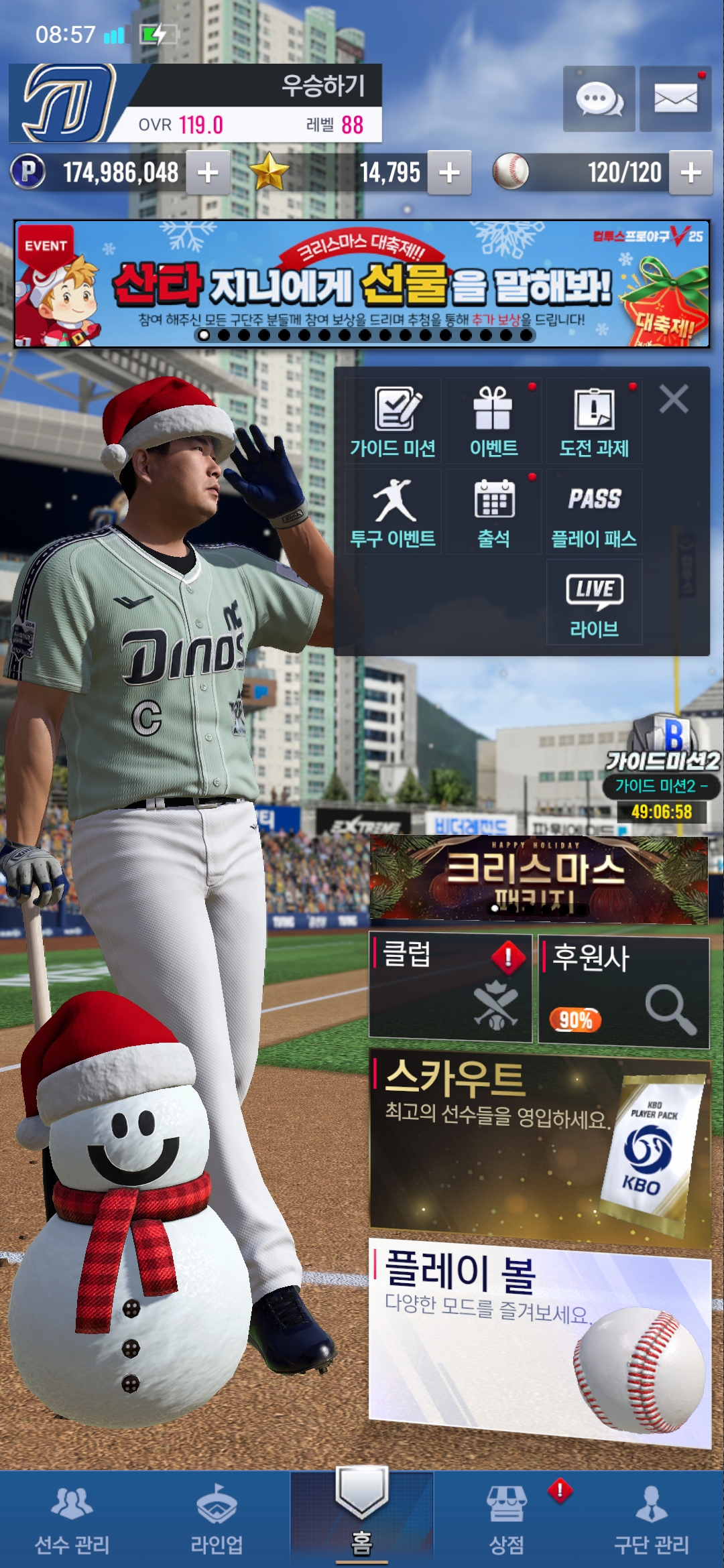Open 플레이 패스

[594, 512]
